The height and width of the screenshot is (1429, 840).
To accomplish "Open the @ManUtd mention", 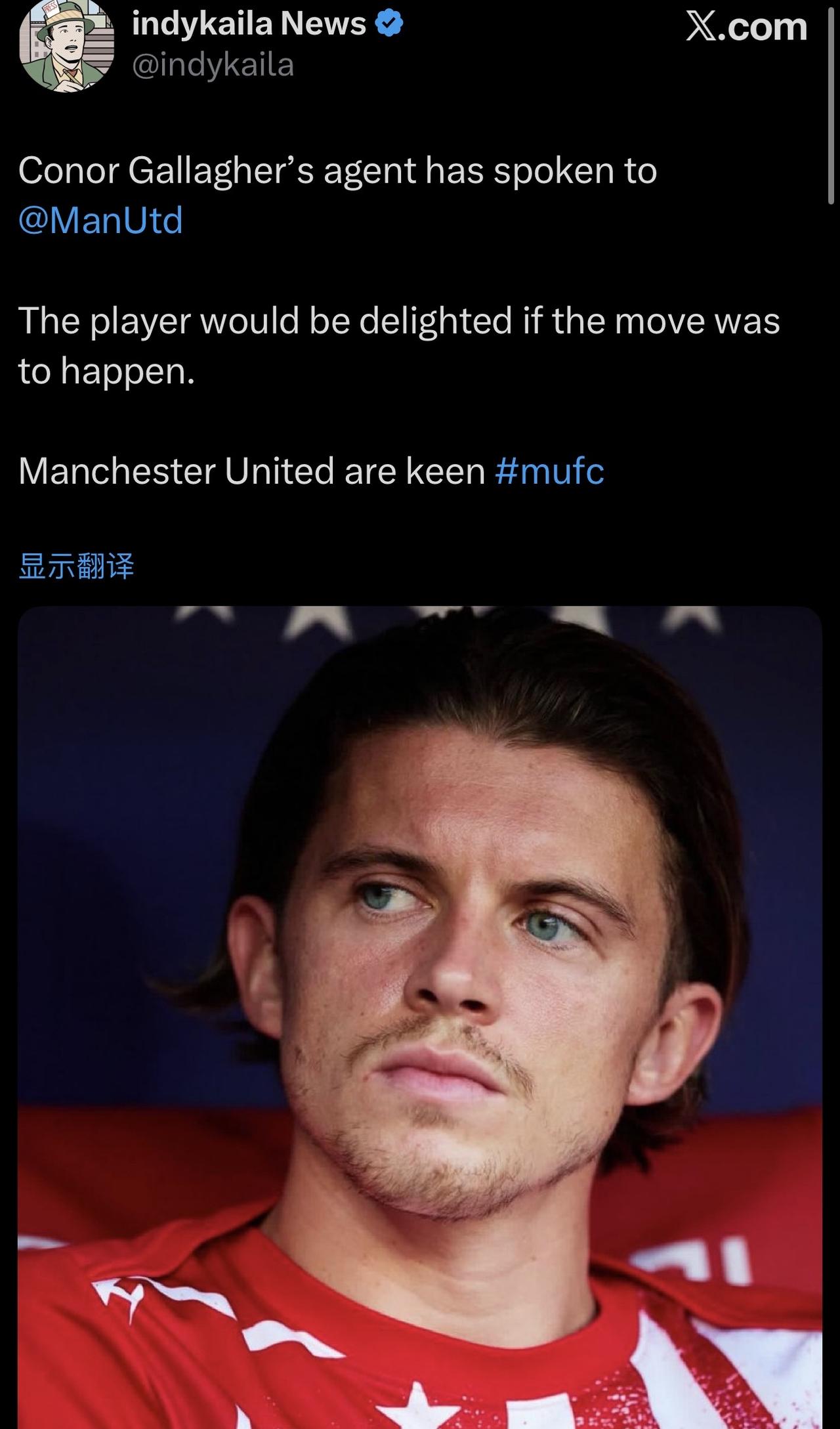I will (100, 220).
